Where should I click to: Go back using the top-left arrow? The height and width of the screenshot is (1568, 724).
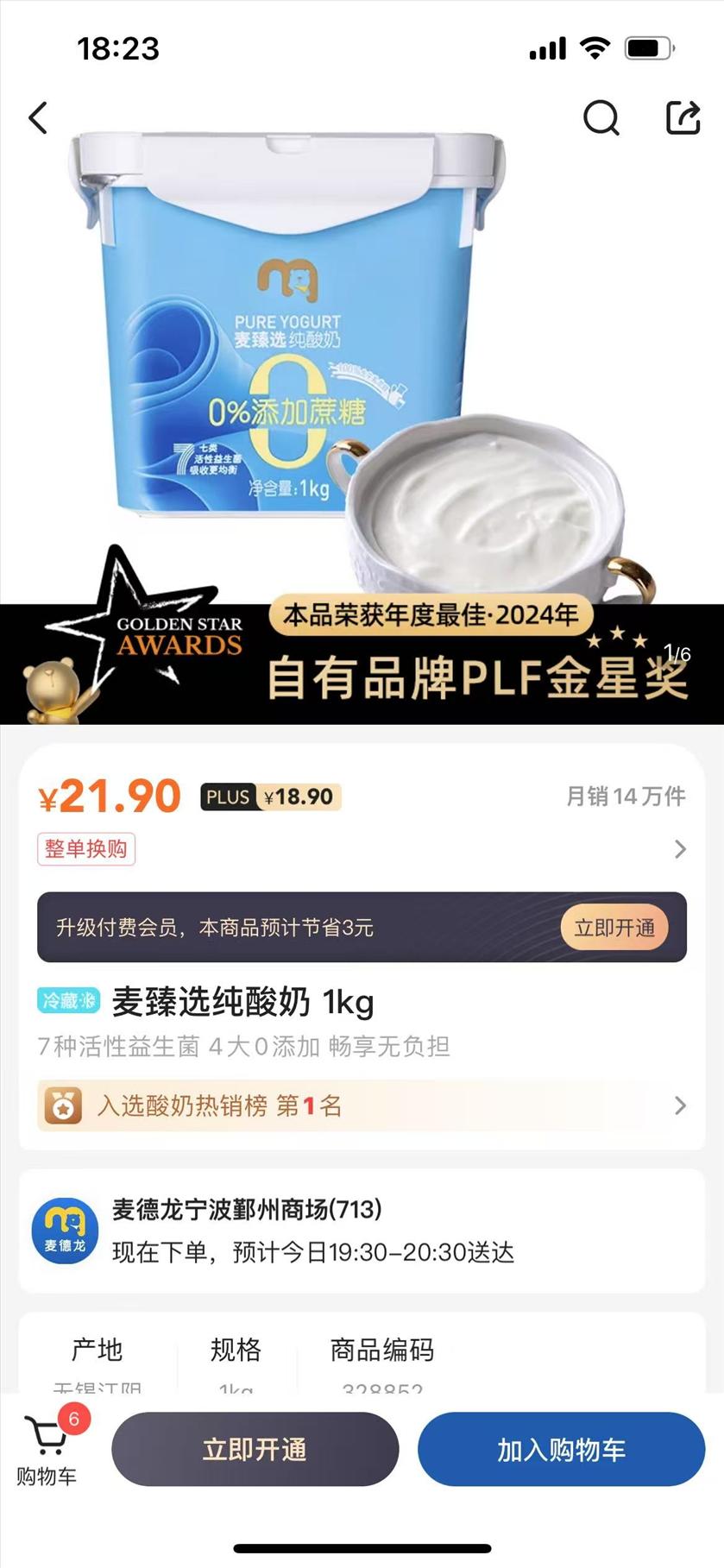38,118
